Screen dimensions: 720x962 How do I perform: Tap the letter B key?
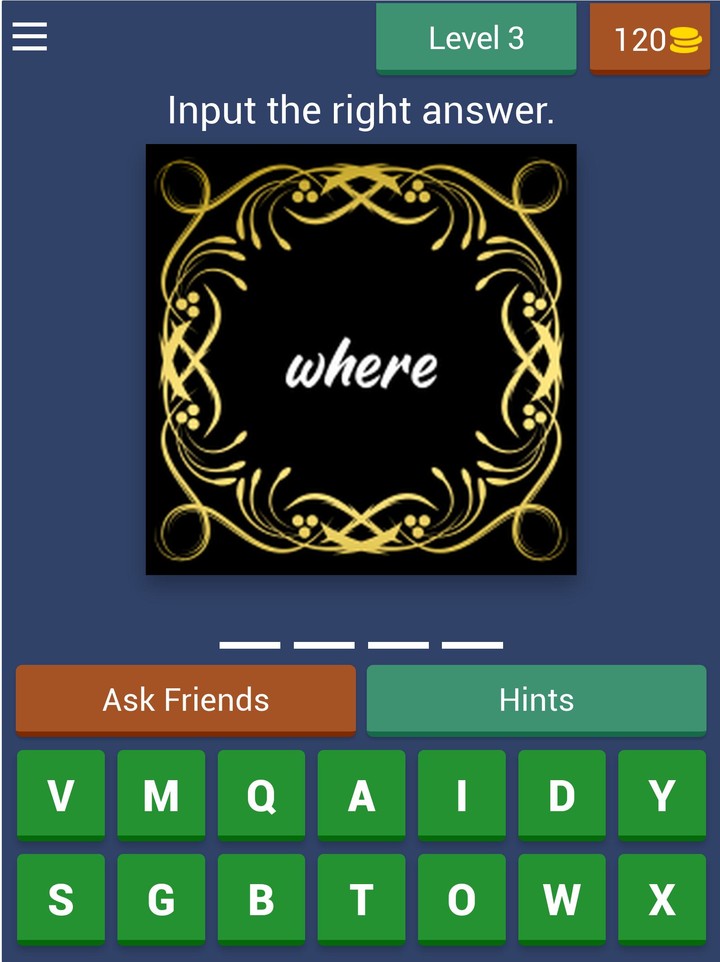(261, 898)
